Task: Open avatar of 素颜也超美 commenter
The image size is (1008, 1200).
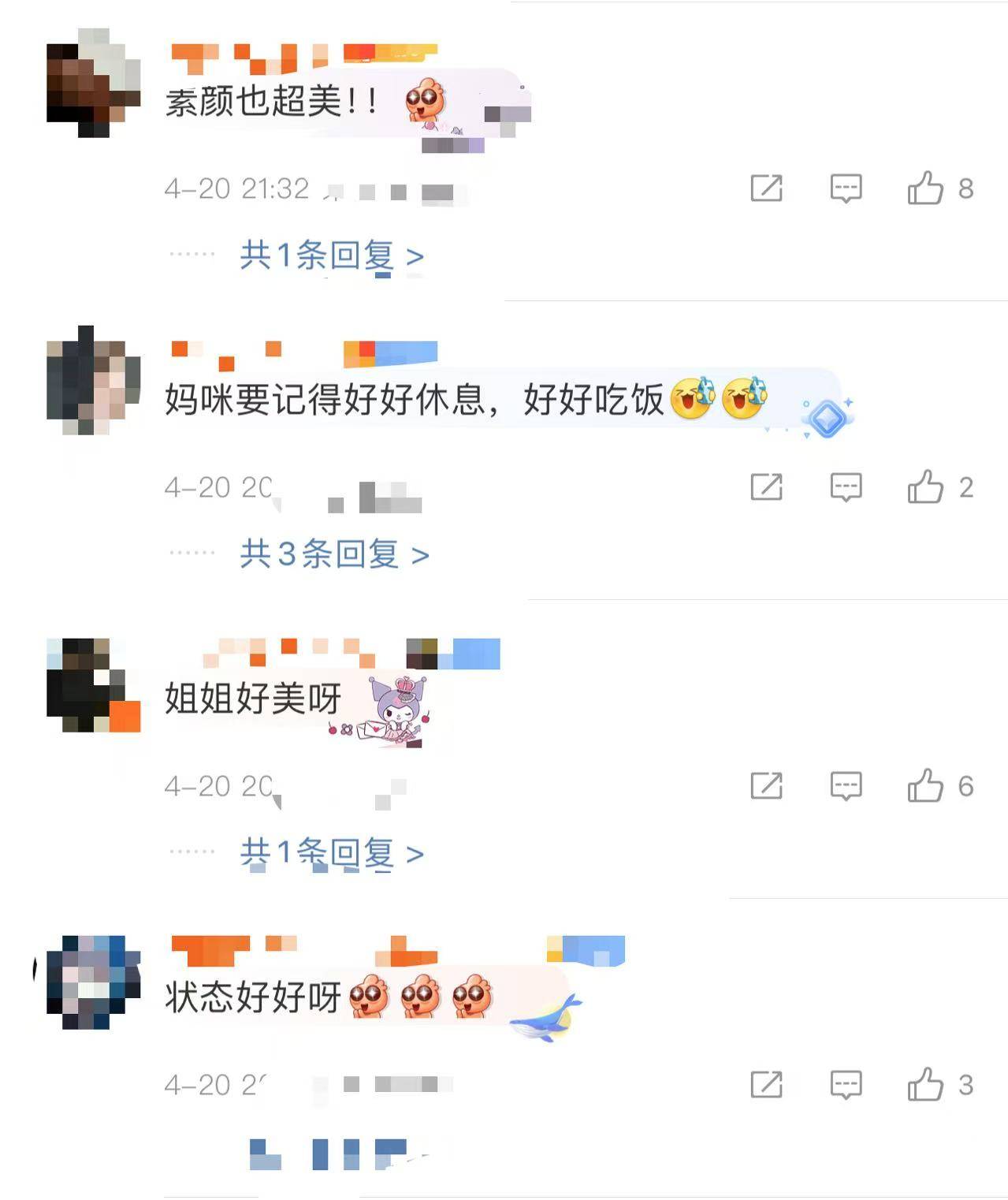Action: click(x=93, y=83)
